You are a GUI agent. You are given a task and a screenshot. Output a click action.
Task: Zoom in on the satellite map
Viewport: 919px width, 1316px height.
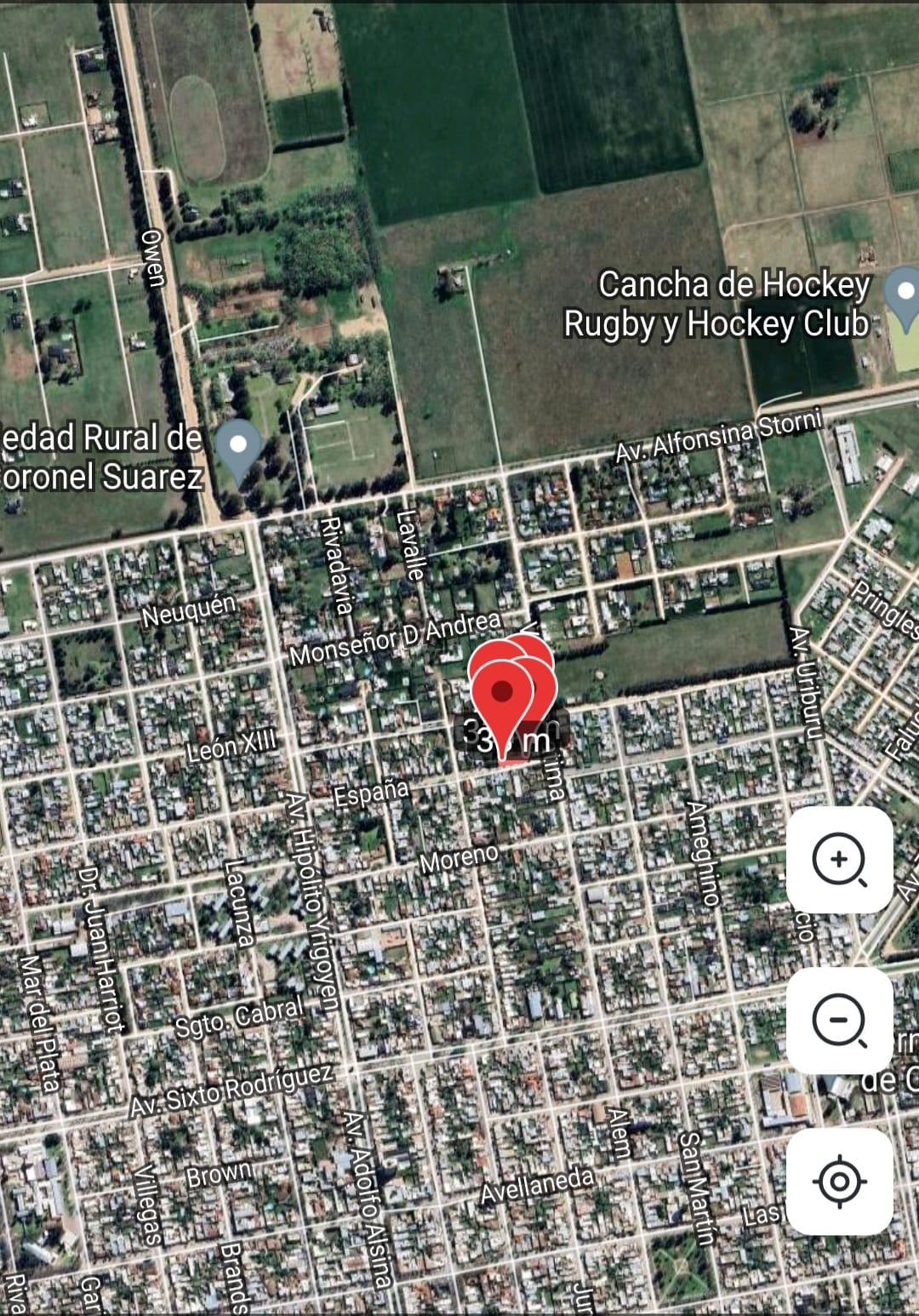[x=839, y=860]
